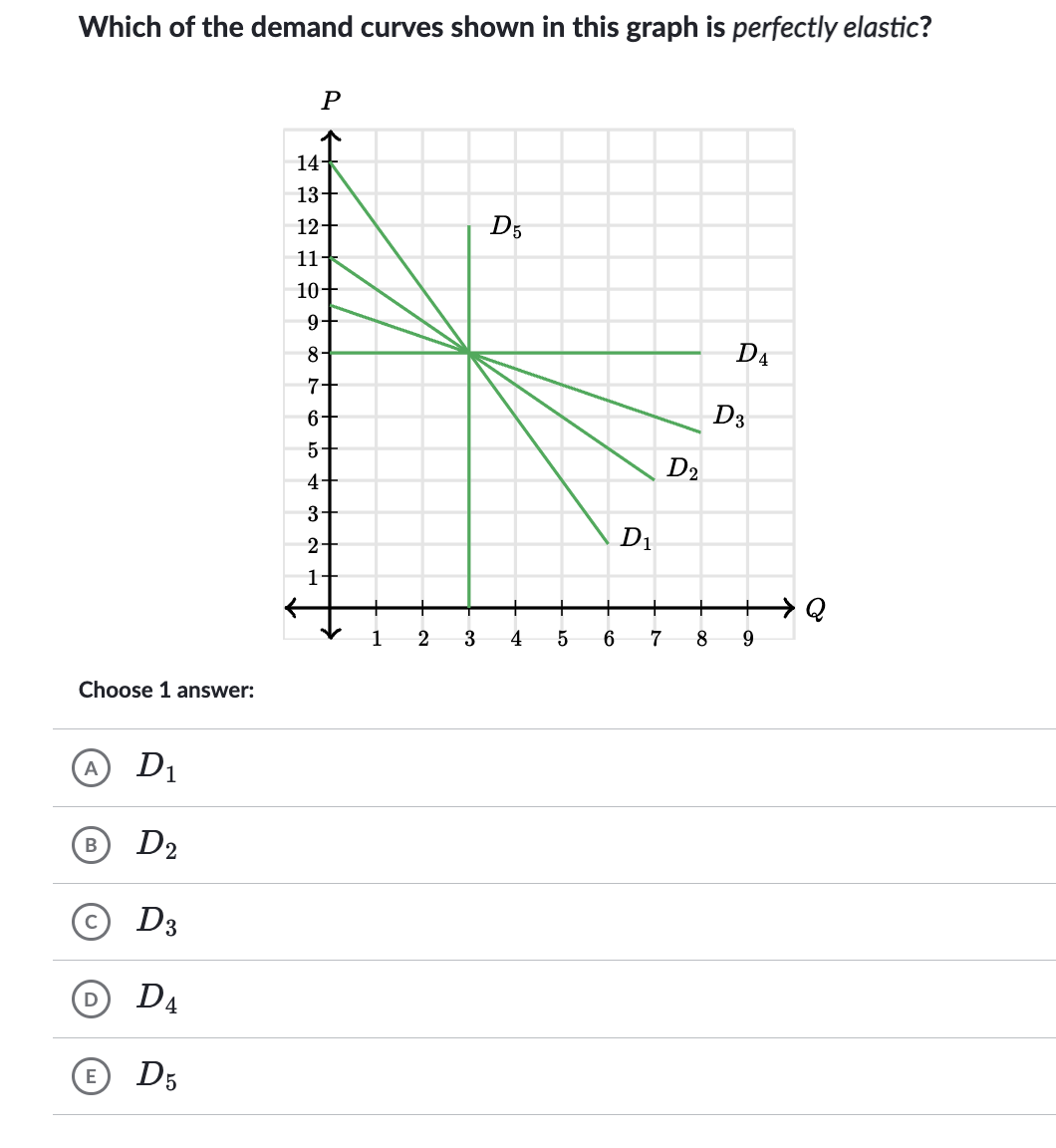The height and width of the screenshot is (1148, 1056).
Task: Click the P axis label
Action: 330,101
